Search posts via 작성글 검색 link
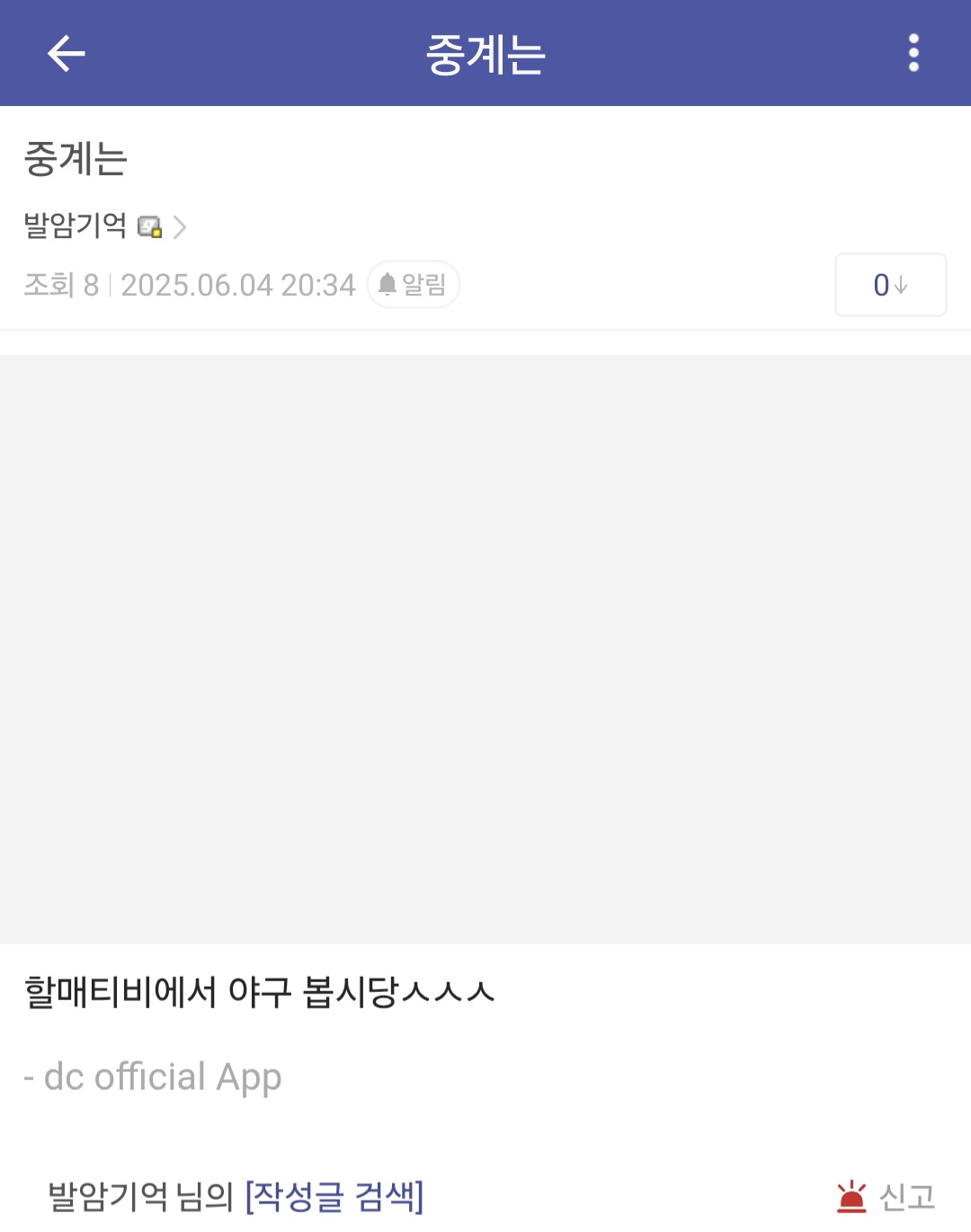The height and width of the screenshot is (1232, 971). point(334,1196)
